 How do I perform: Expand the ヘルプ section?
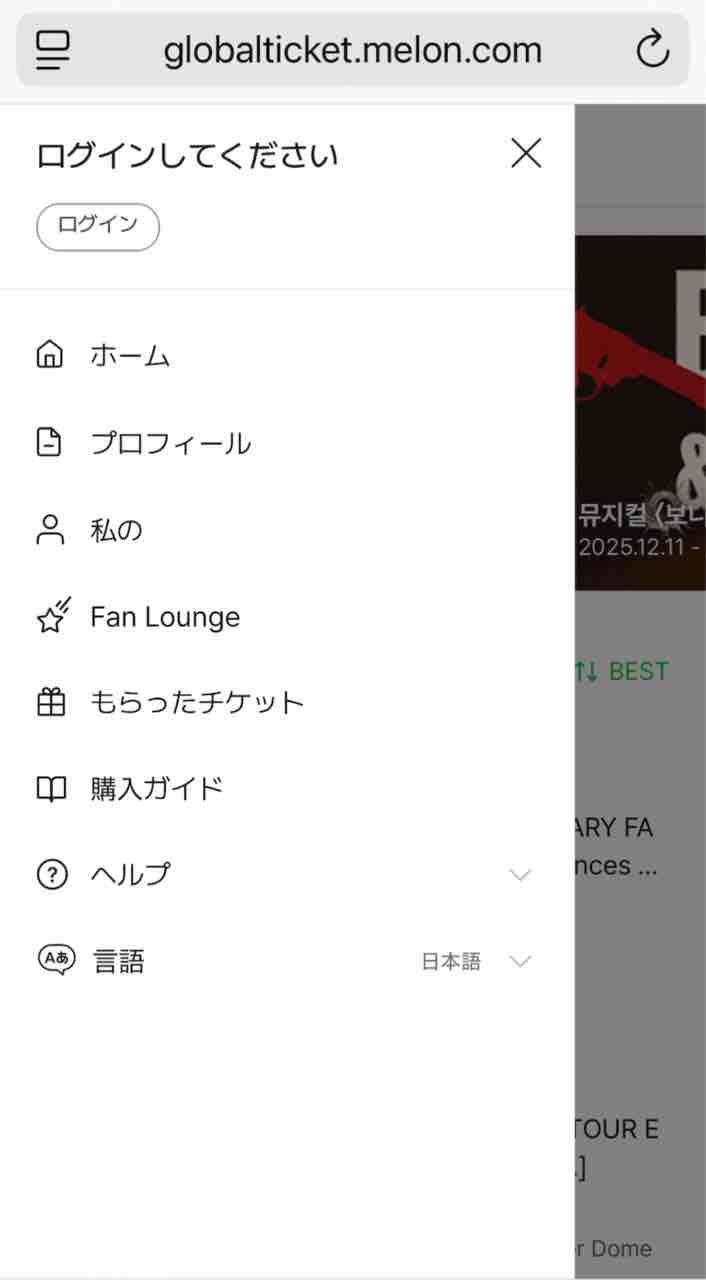[x=285, y=875]
